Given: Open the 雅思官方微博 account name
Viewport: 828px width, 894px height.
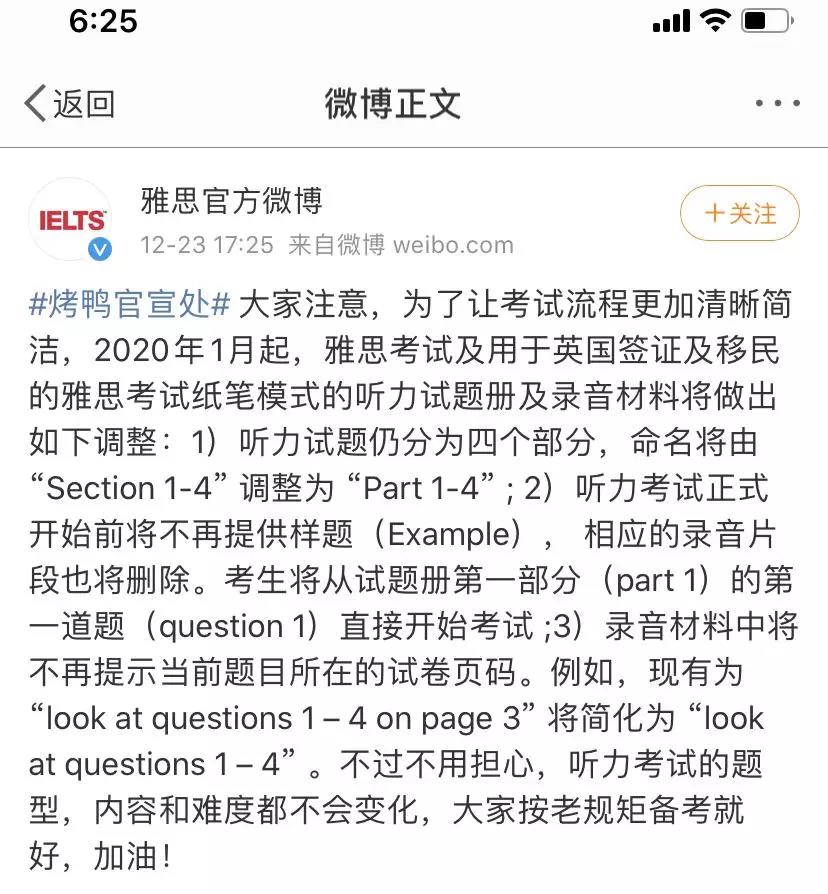Looking at the screenshot, I should (x=231, y=201).
